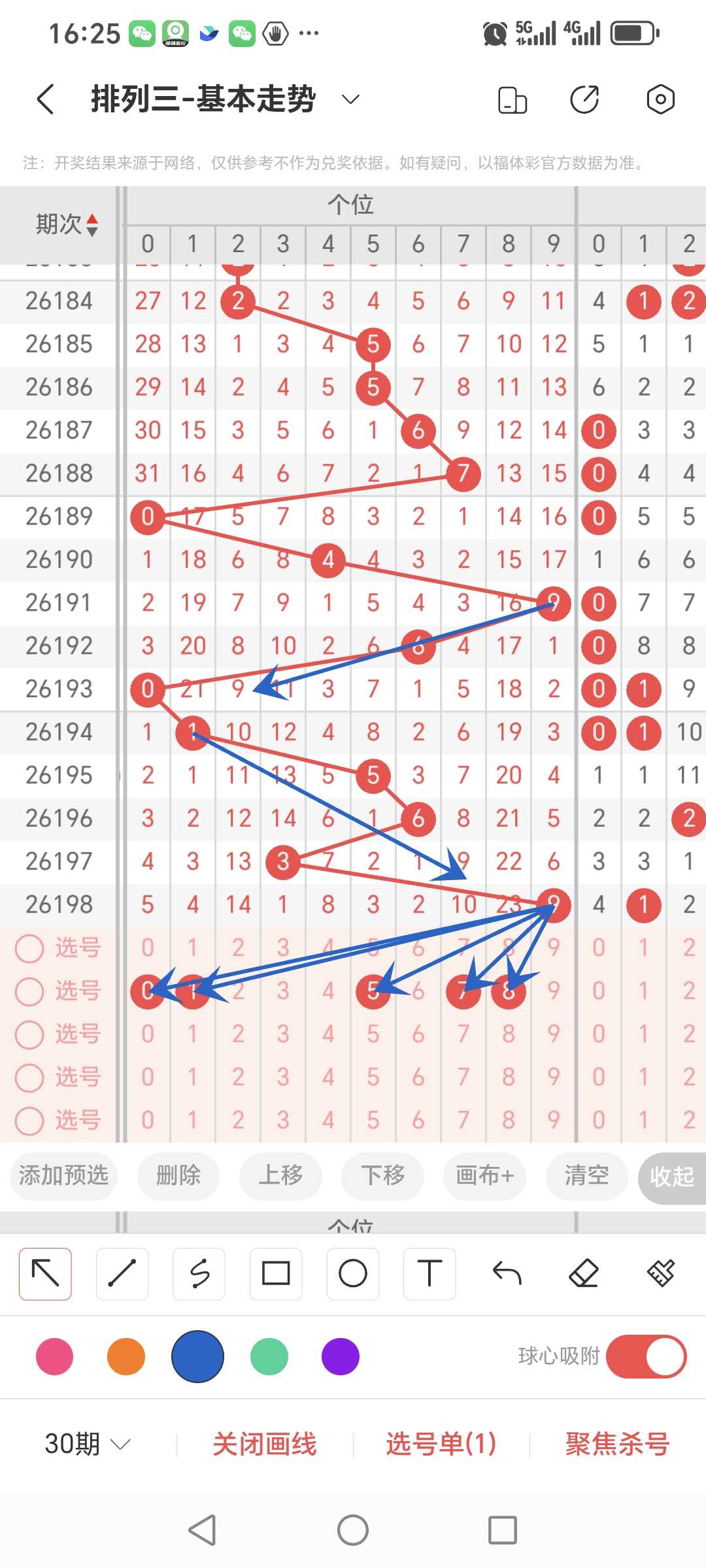Tap the 画布+ button
This screenshot has height=1568, width=706.
pyautogui.click(x=484, y=1176)
